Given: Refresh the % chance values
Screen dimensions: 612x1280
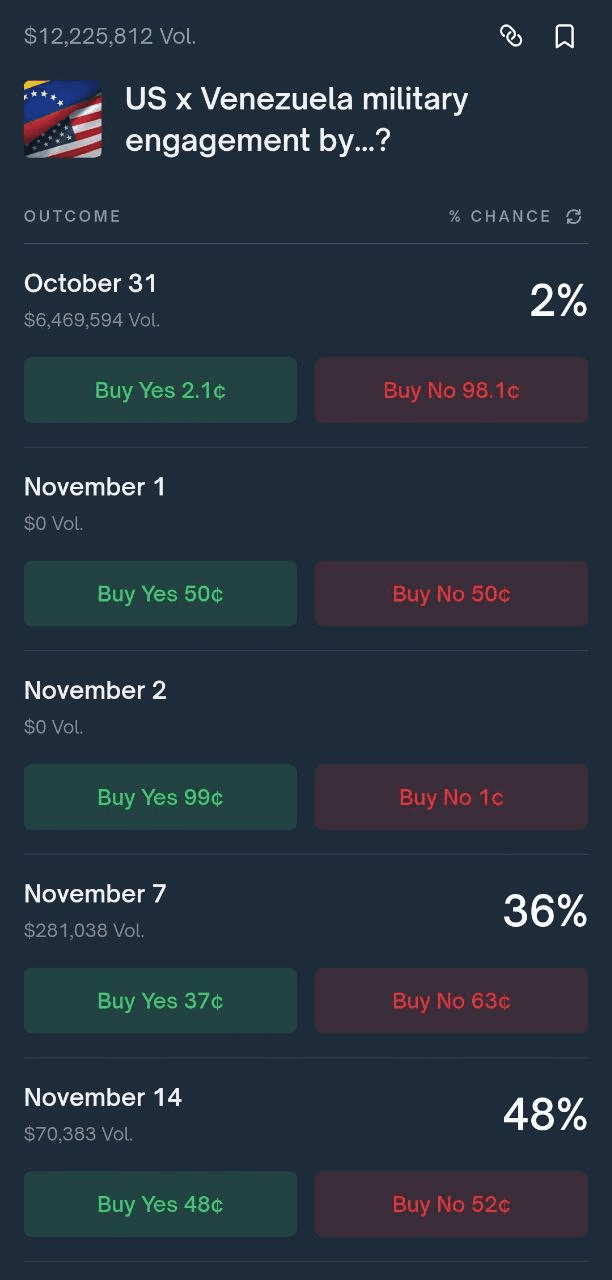Looking at the screenshot, I should point(574,216).
